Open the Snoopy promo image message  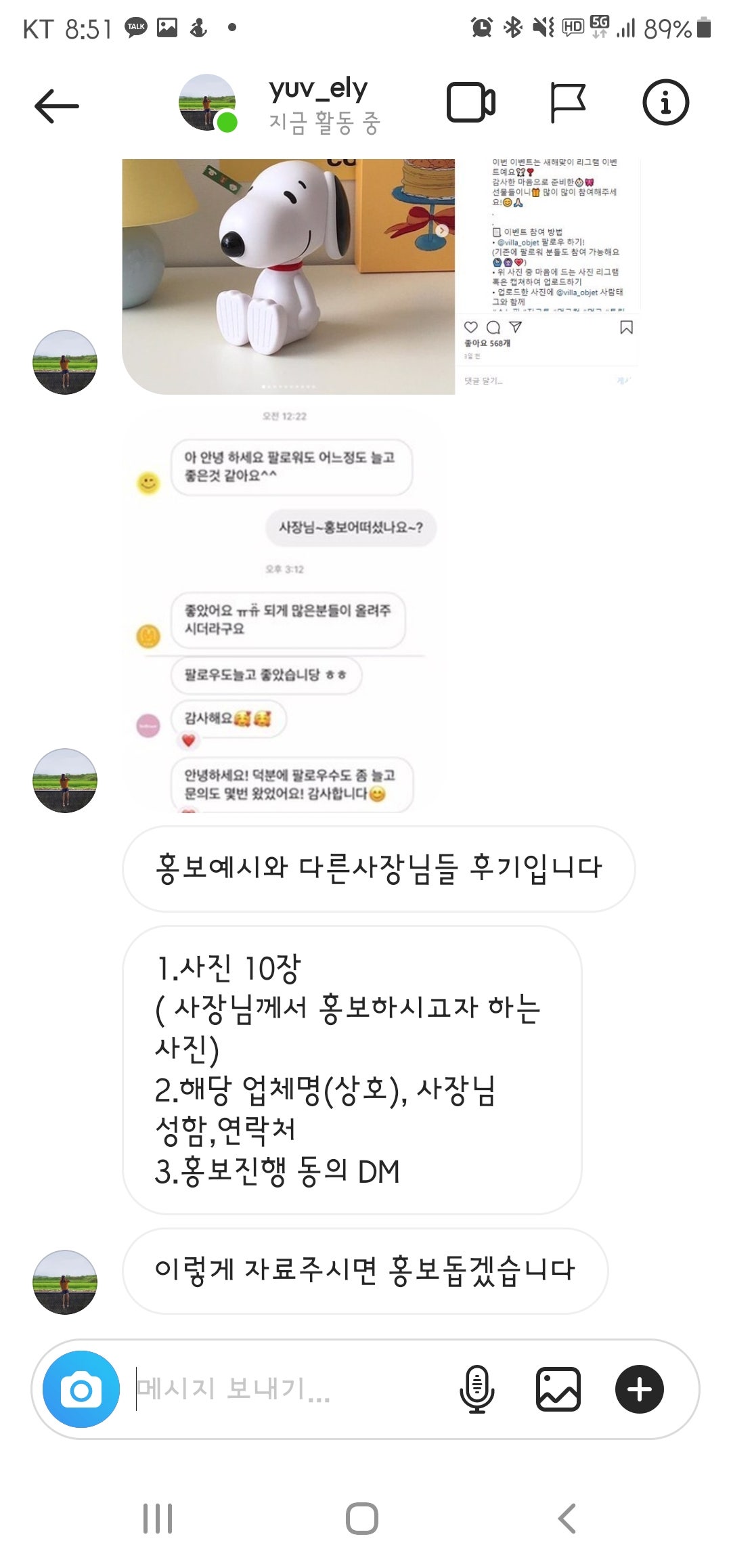point(381,276)
